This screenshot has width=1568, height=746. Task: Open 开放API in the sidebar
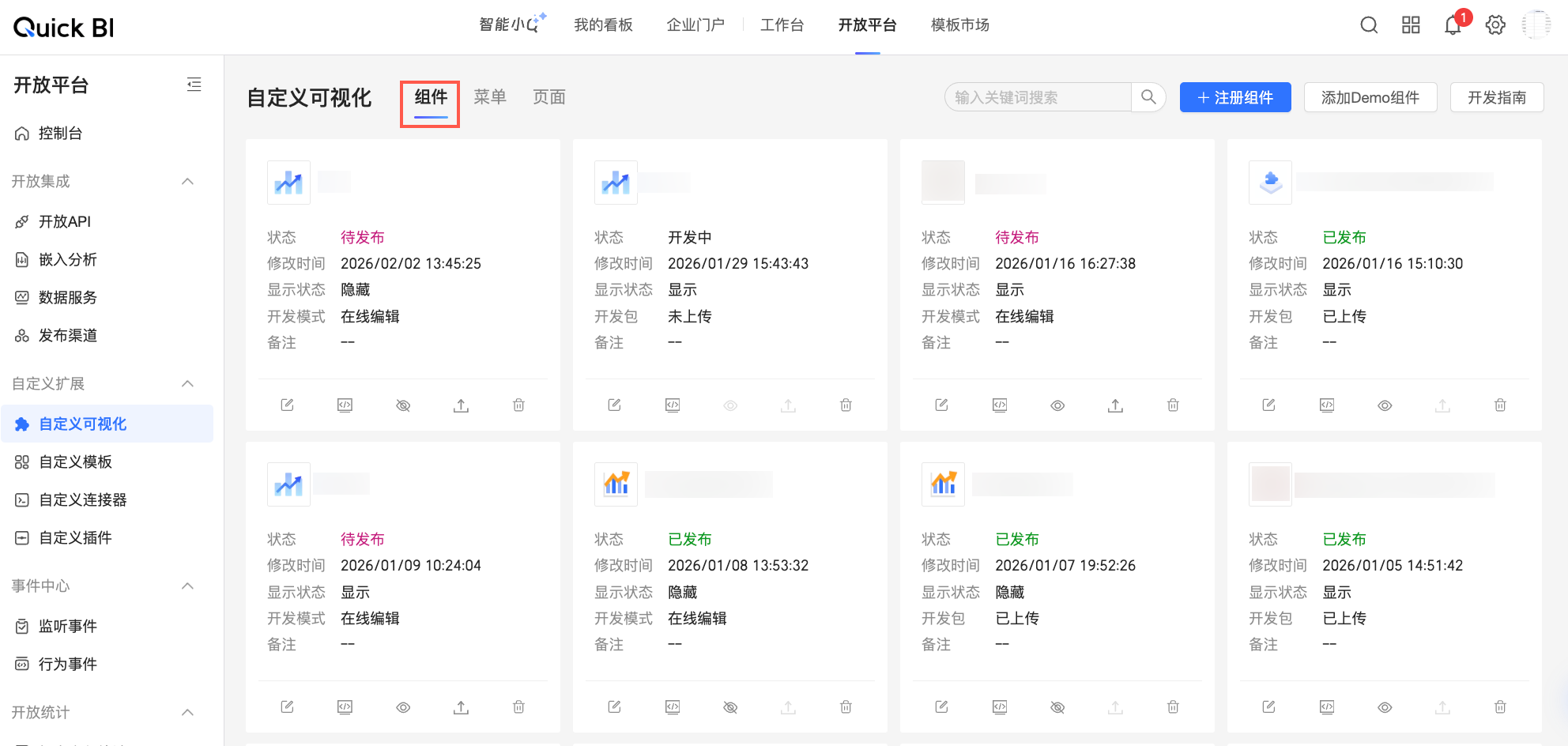click(x=65, y=221)
